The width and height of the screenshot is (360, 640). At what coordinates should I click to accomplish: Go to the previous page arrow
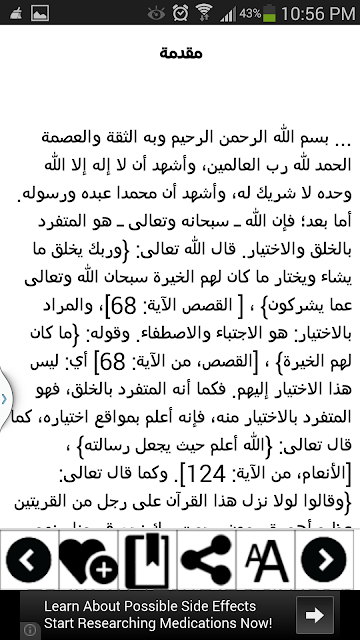(29, 560)
